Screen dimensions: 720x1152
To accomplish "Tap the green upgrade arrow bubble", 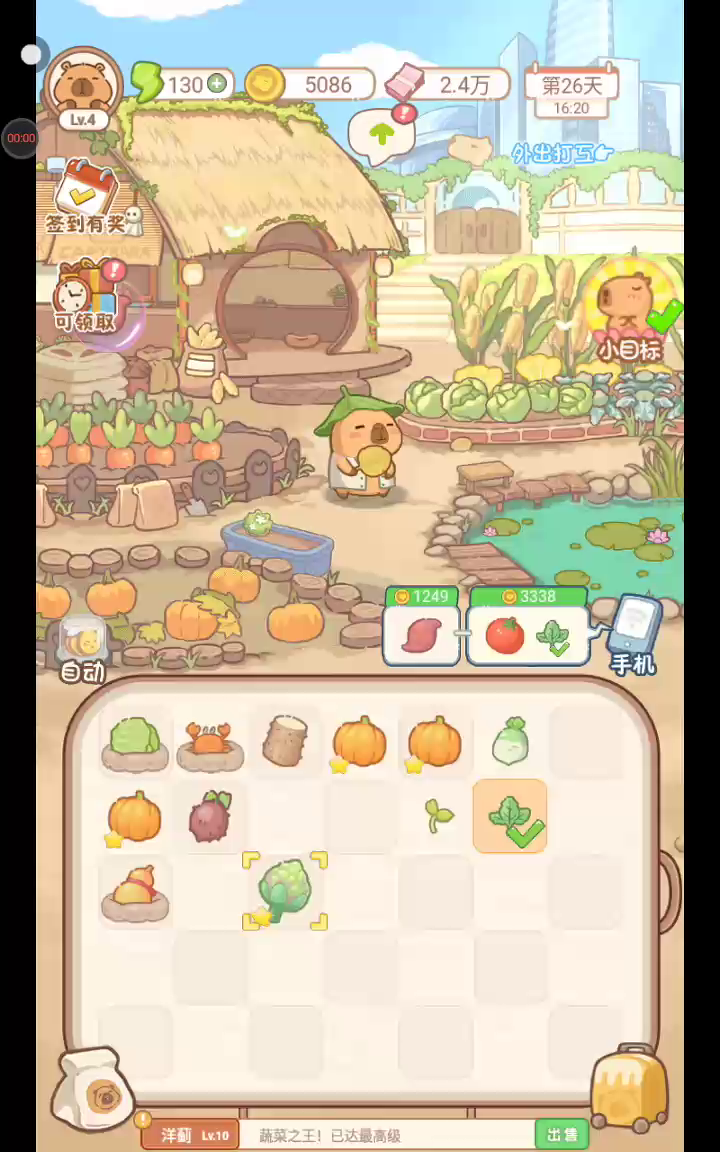I will pyautogui.click(x=381, y=135).
